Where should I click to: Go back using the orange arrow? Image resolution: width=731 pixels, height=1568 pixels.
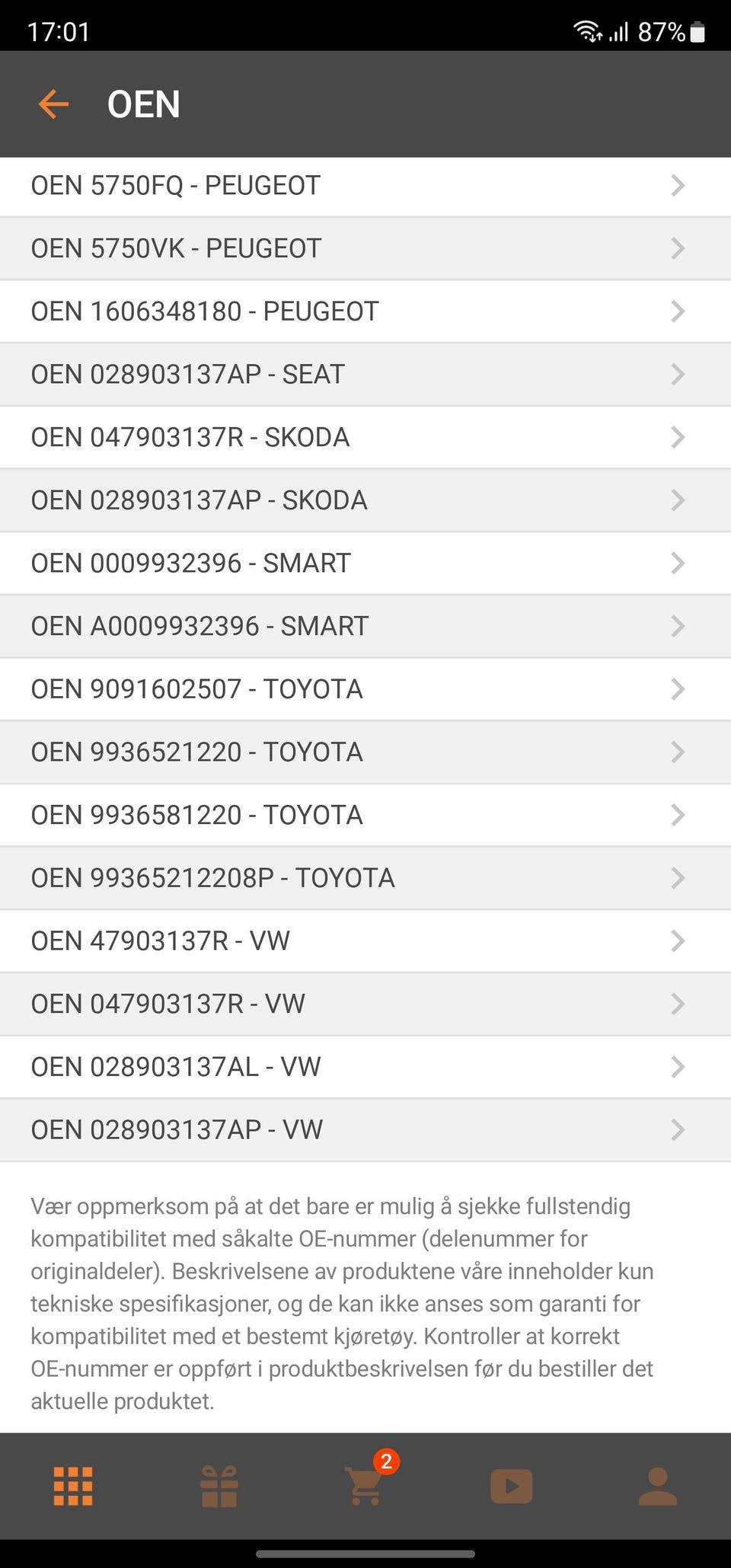pos(53,104)
